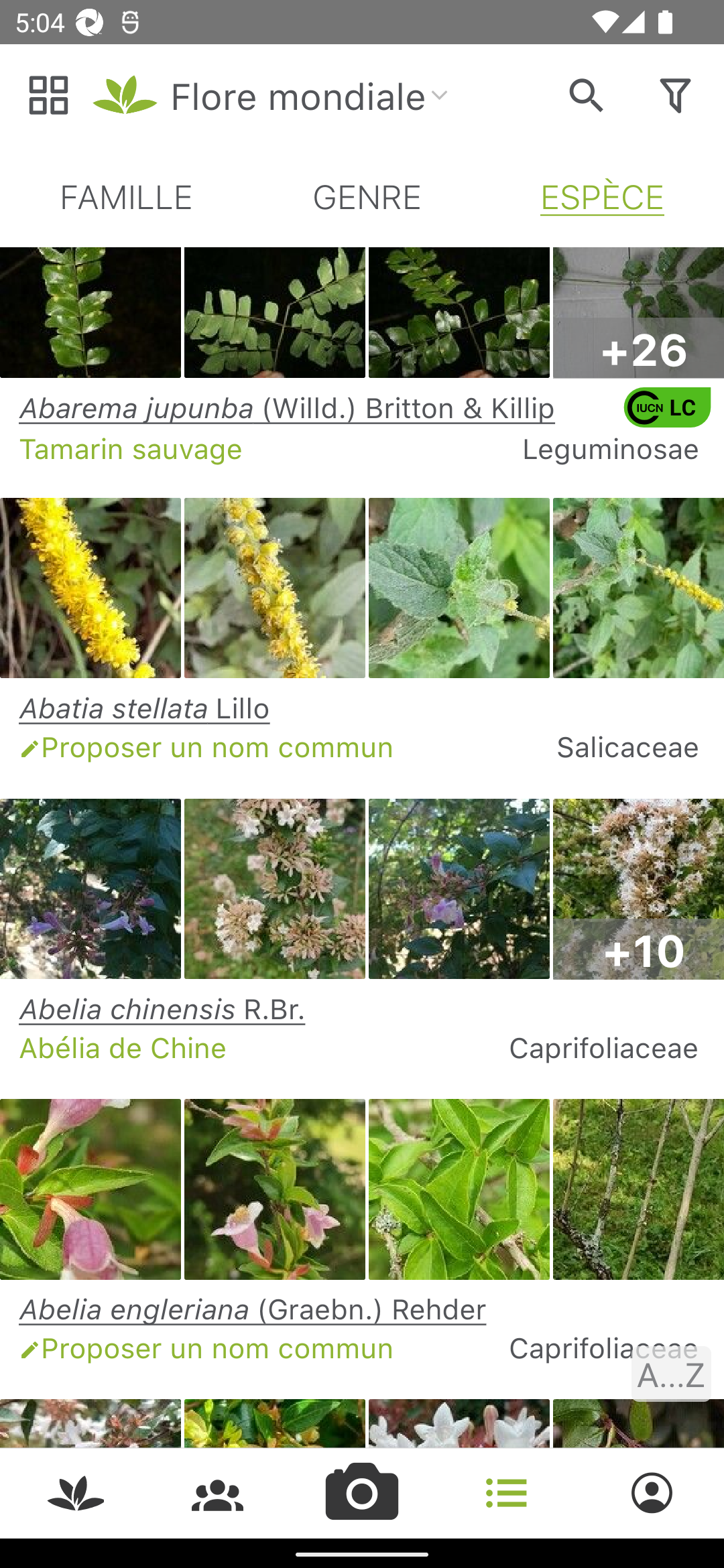Viewport: 724px width, 1568px height.
Task: Open your profile
Action: [x=651, y=1493]
